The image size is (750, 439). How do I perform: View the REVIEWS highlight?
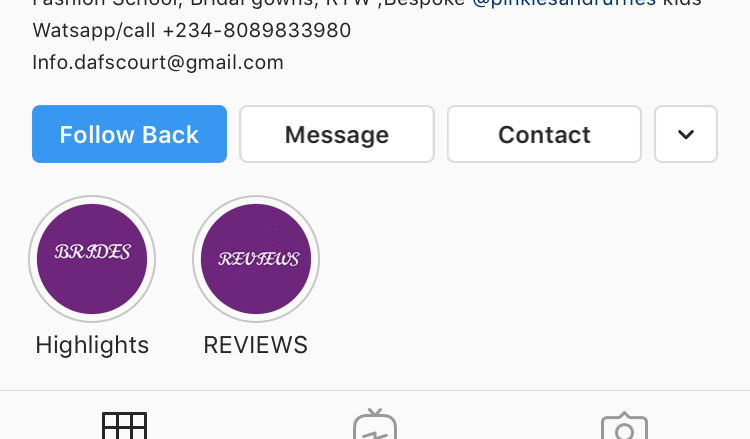point(256,259)
